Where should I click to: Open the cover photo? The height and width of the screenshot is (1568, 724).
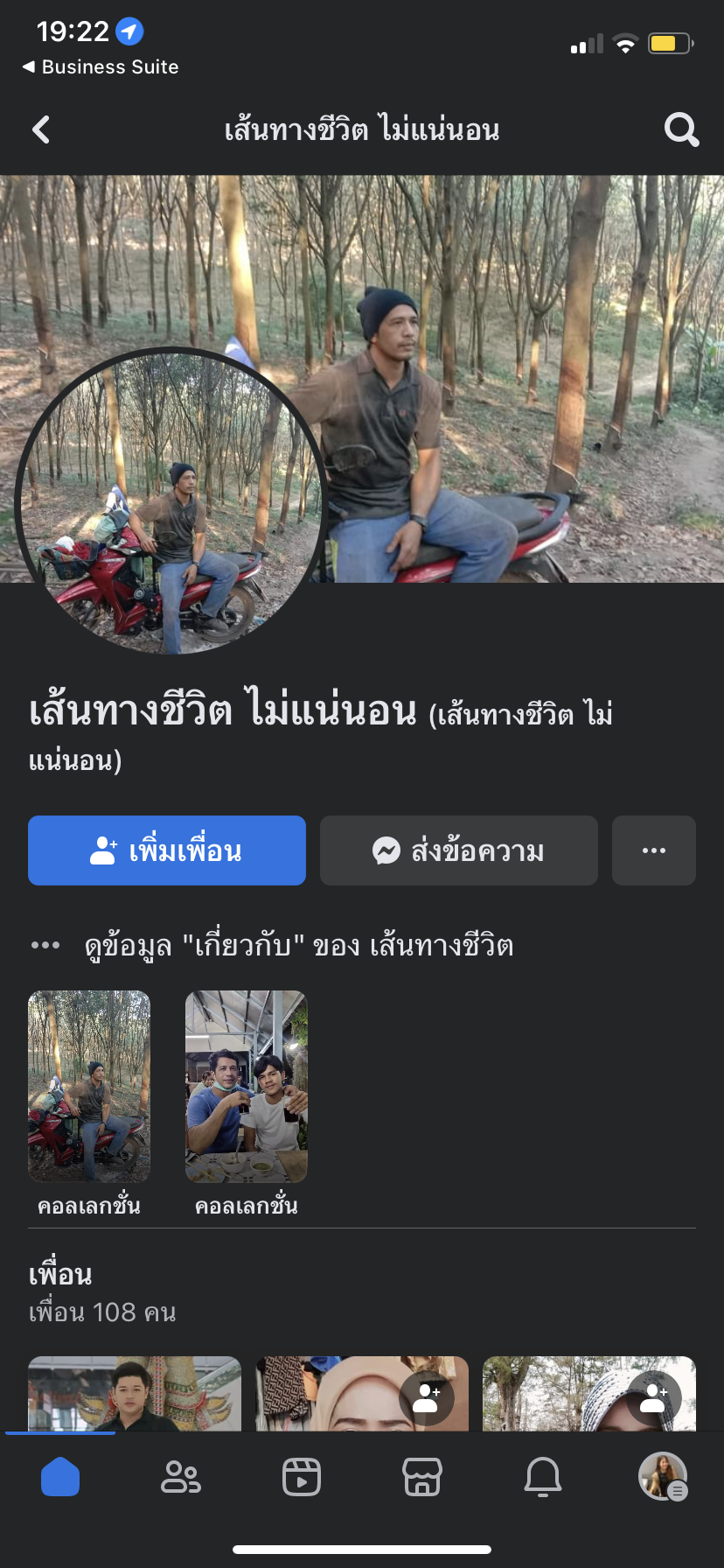pyautogui.click(x=525, y=350)
